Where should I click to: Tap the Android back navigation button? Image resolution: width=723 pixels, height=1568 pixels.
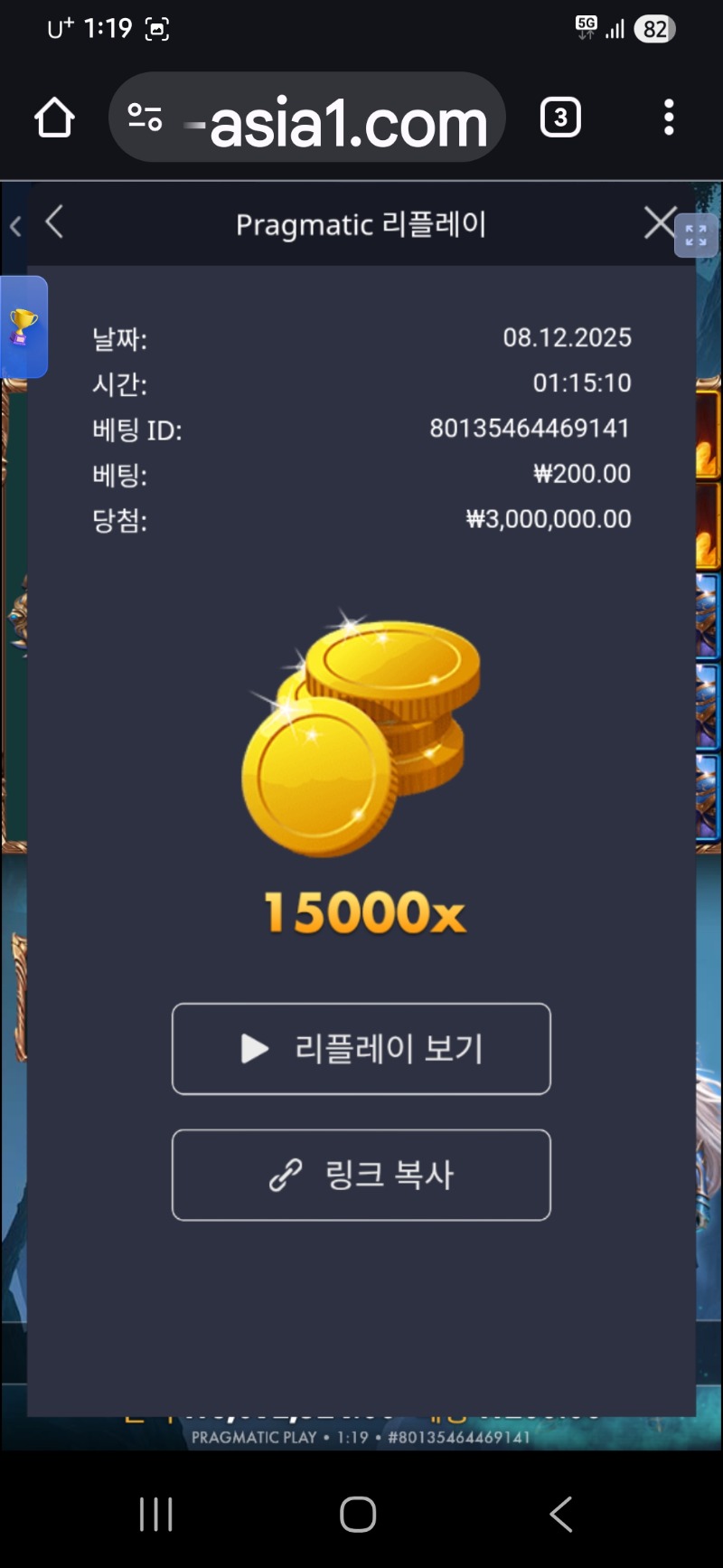pyautogui.click(x=560, y=1511)
